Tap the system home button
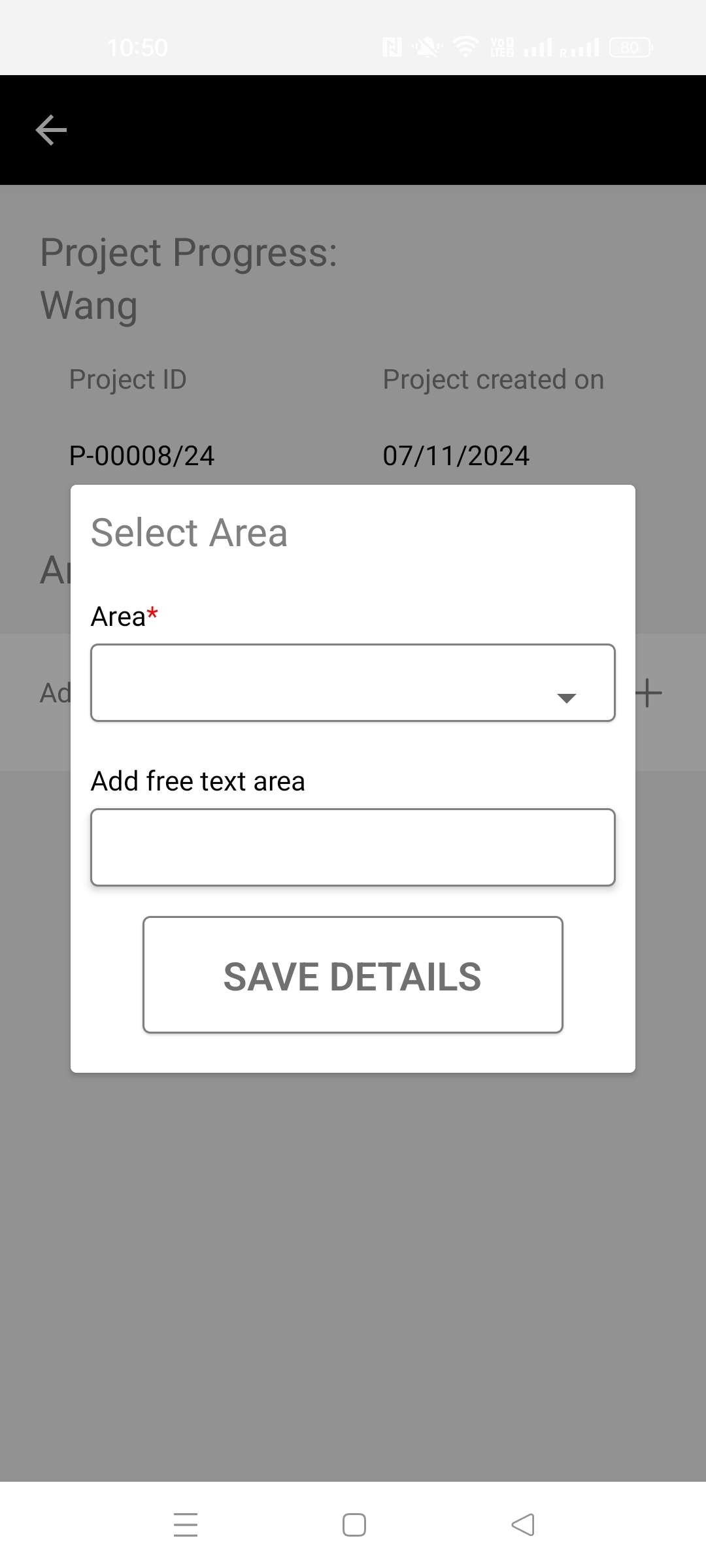 point(354,1525)
